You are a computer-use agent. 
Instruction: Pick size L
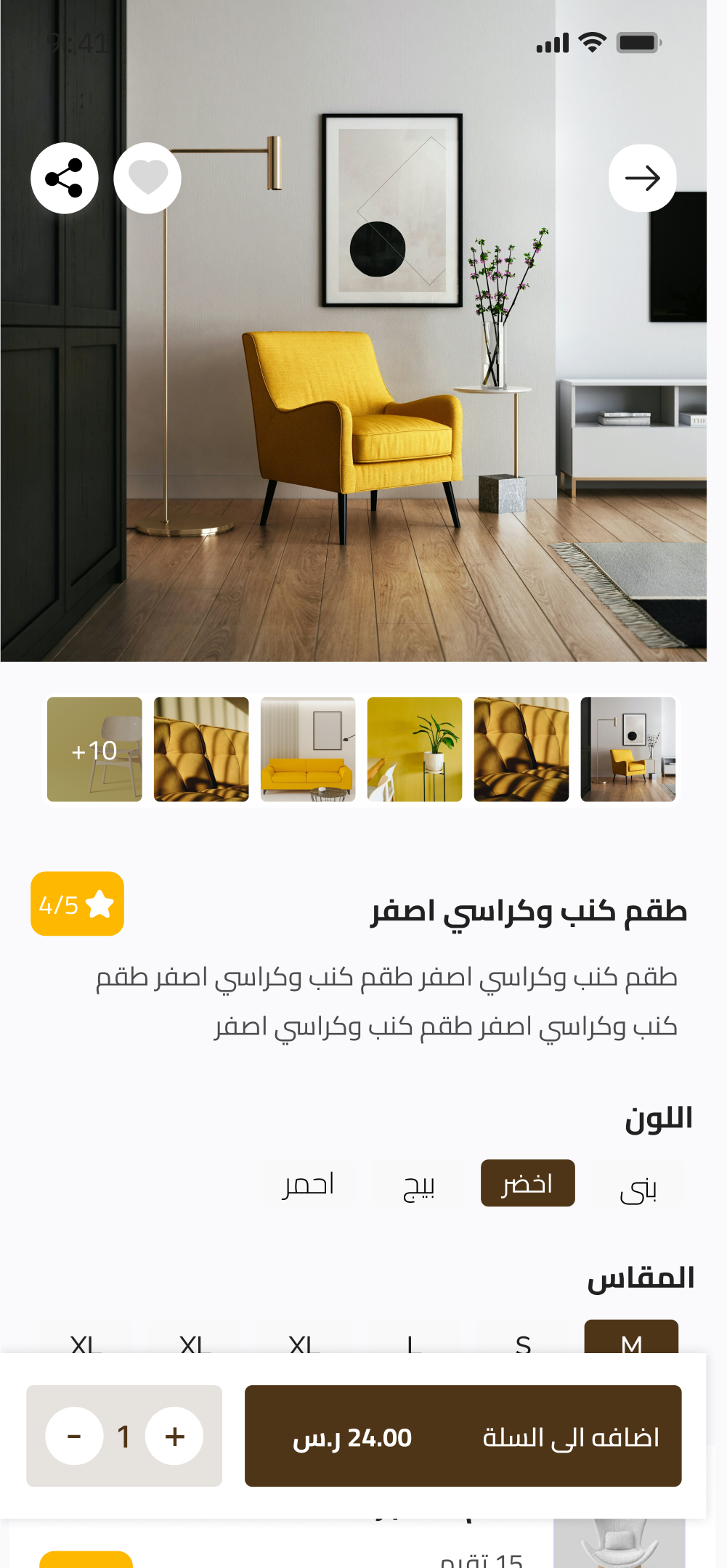point(413,1342)
